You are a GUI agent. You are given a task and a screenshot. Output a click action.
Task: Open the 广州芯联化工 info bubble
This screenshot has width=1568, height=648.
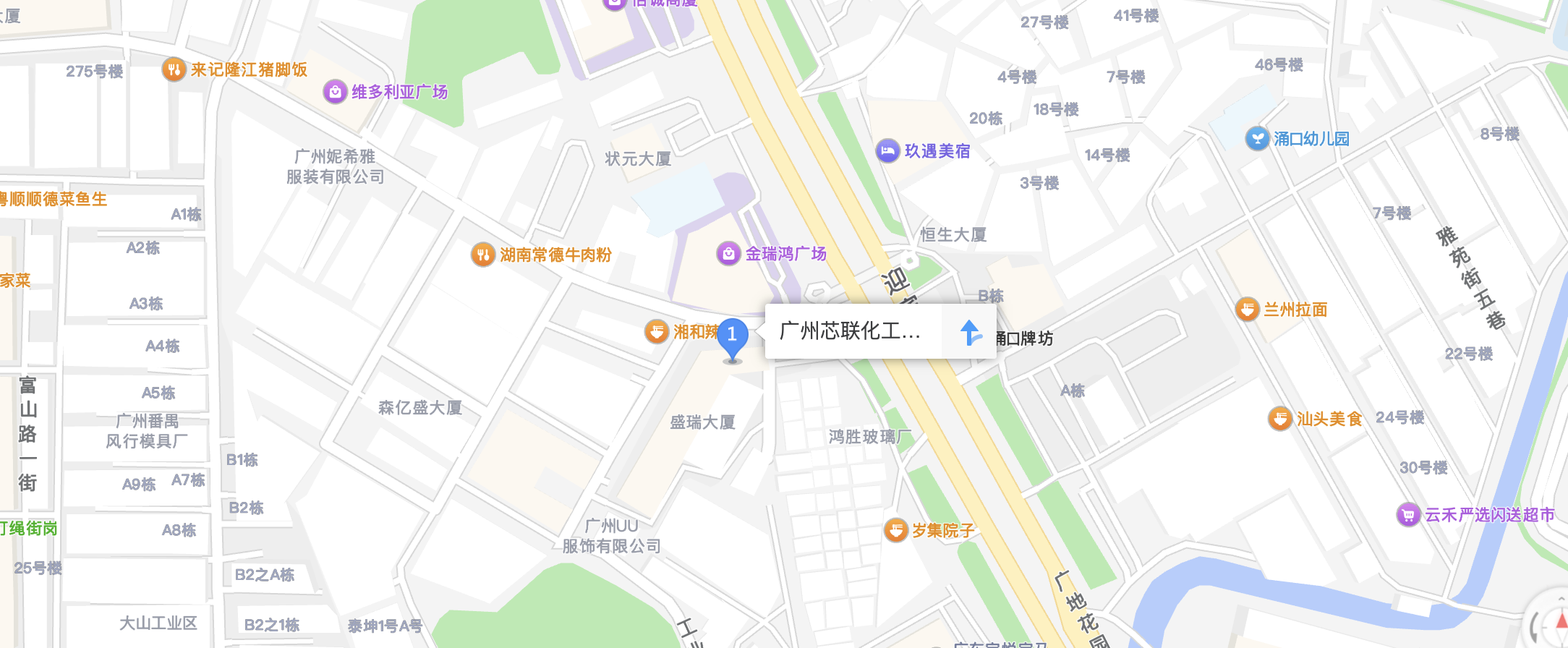pyautogui.click(x=853, y=331)
